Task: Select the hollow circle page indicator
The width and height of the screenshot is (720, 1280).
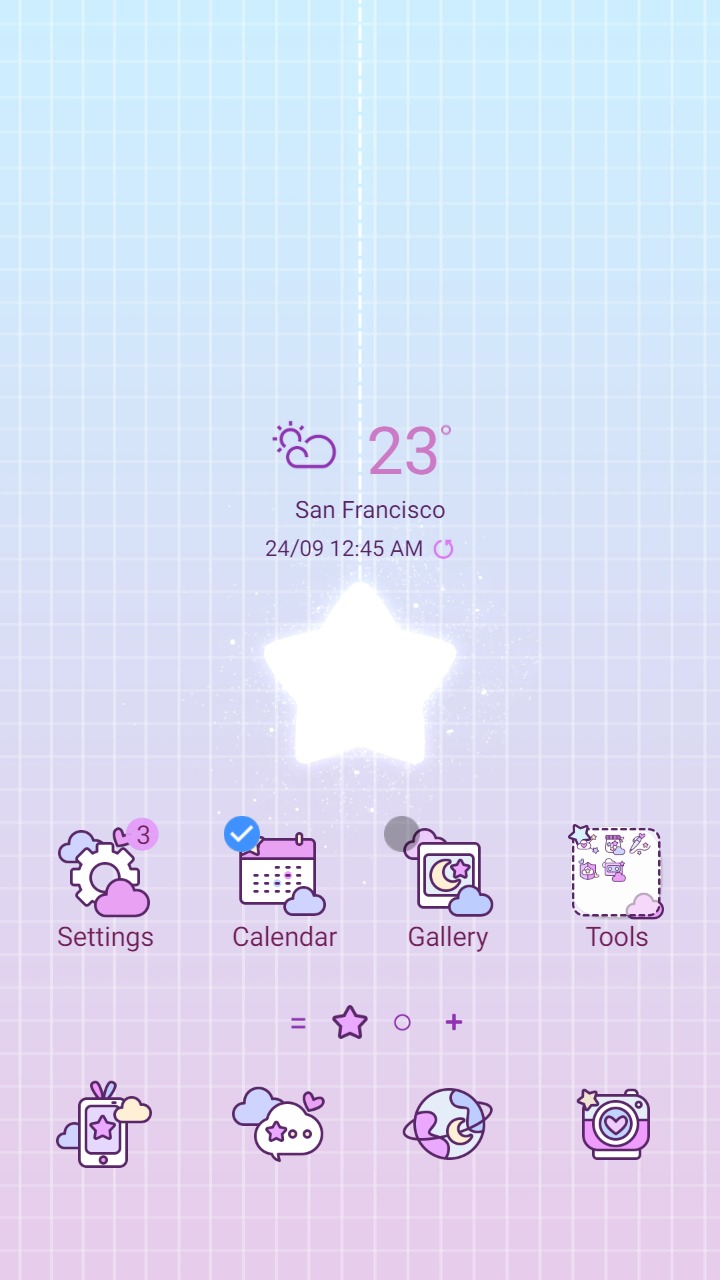Action: [403, 1023]
